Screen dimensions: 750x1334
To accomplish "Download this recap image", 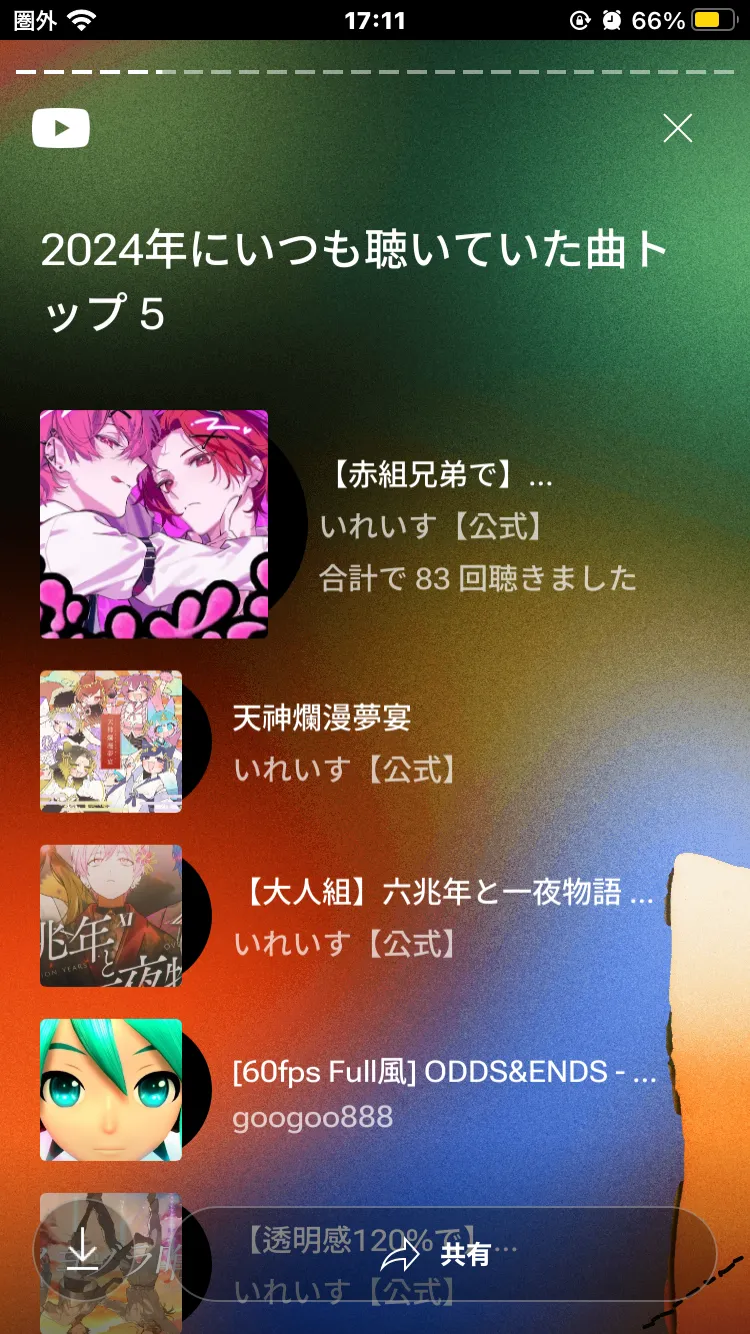I will (x=82, y=1254).
